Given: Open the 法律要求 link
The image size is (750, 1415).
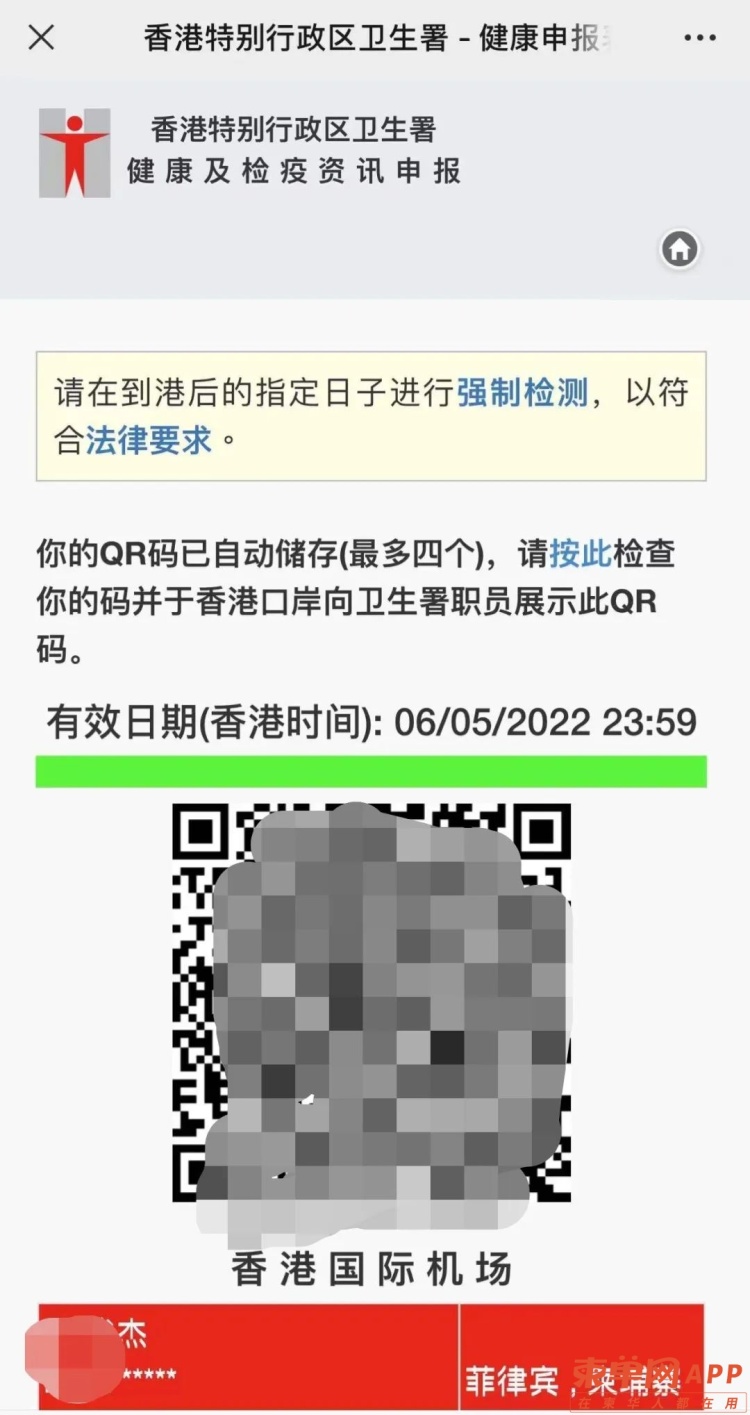Looking at the screenshot, I should [148, 439].
